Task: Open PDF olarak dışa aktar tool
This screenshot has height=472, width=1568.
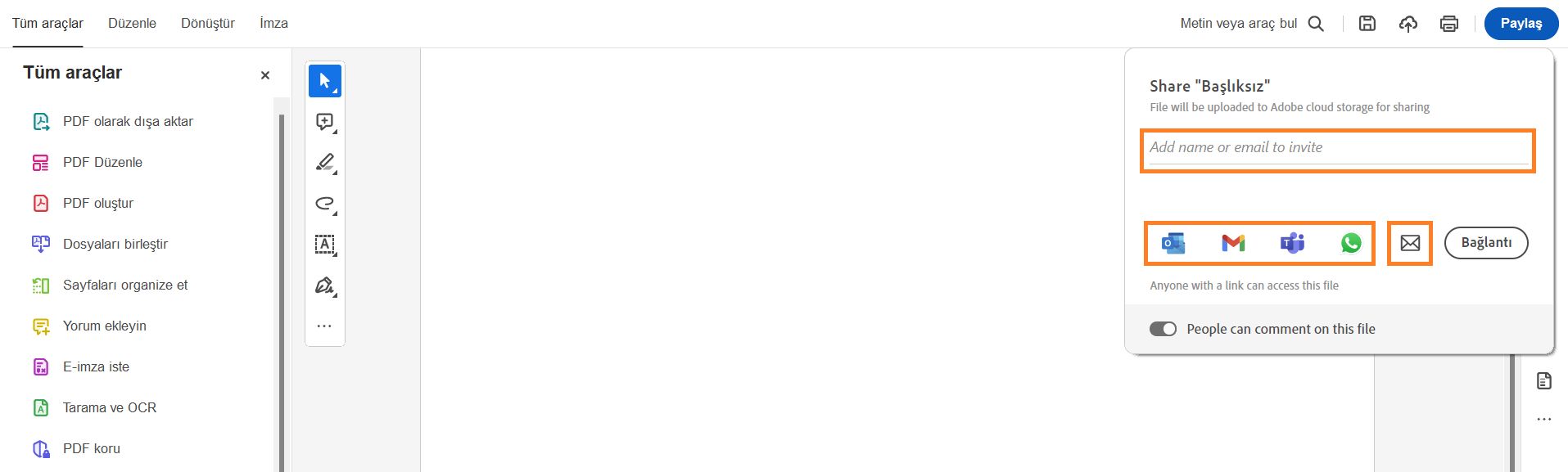Action: point(128,122)
